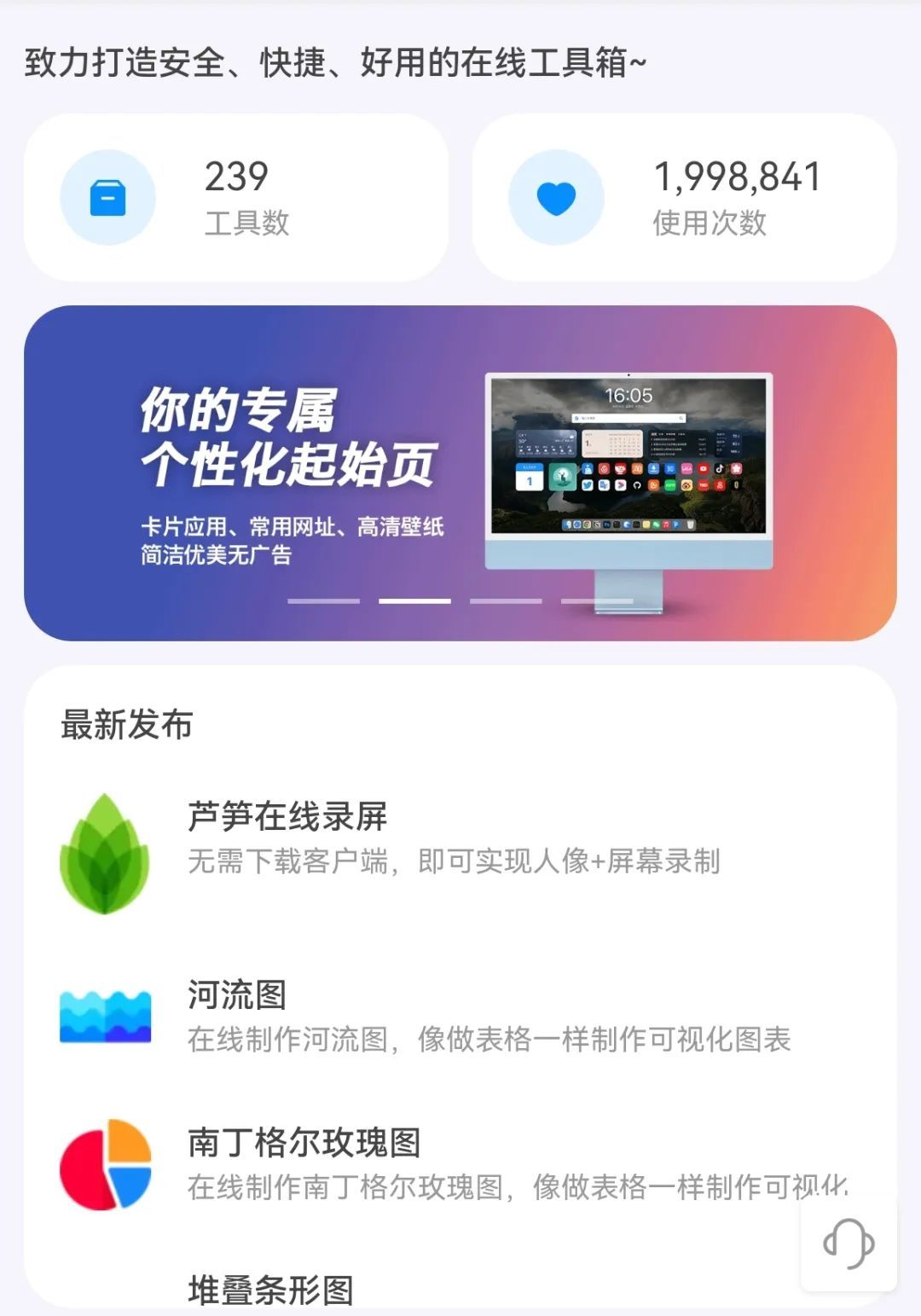Contact support via headset icon
921x1316 pixels.
click(x=849, y=1244)
